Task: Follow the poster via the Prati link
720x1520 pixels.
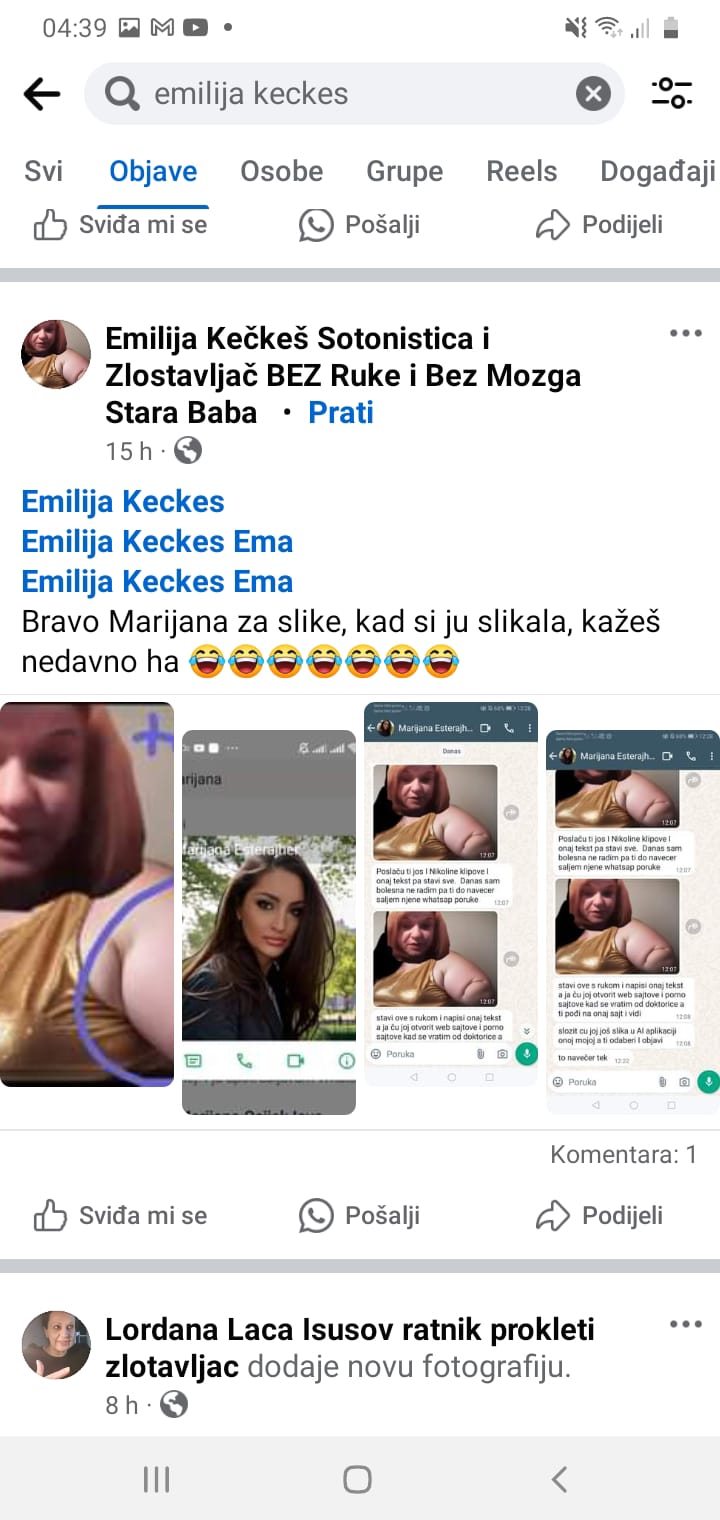Action: point(340,412)
